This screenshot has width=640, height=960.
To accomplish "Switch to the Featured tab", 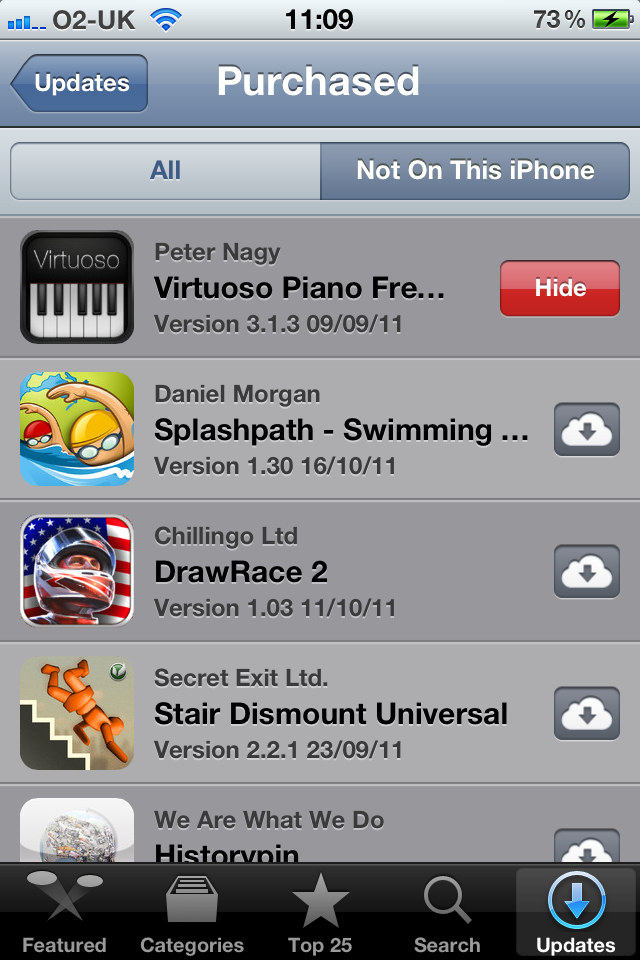I will (x=64, y=914).
